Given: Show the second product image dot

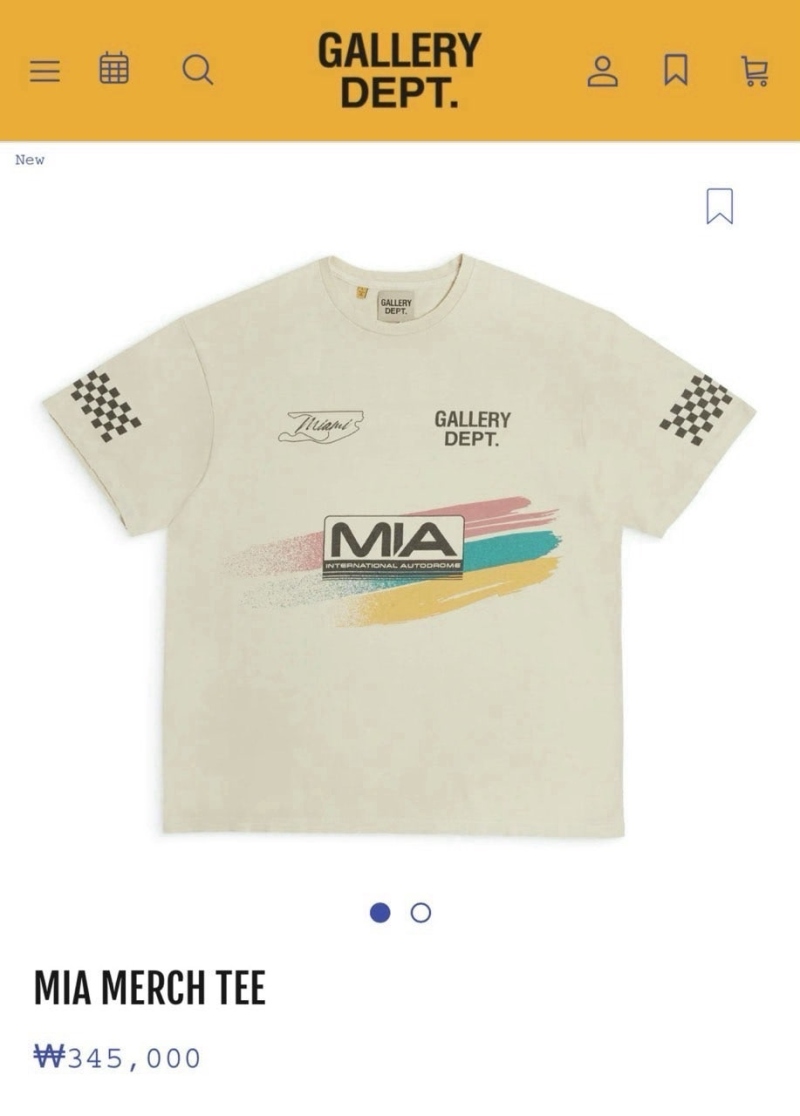Looking at the screenshot, I should [x=421, y=913].
